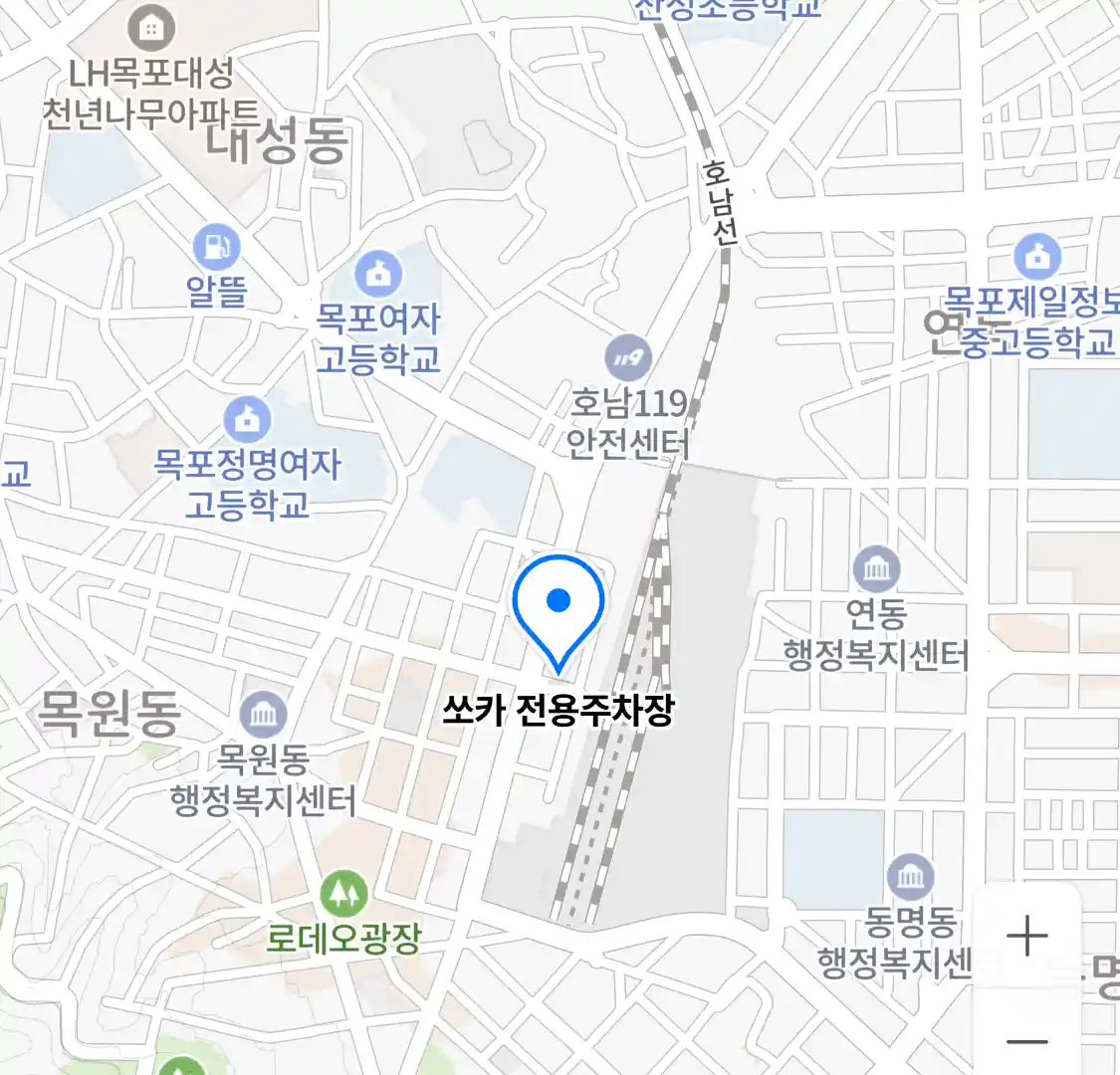Image resolution: width=1120 pixels, height=1075 pixels.
Task: Select the 목포제일정보중고등학교 marker
Action: click(x=1037, y=258)
